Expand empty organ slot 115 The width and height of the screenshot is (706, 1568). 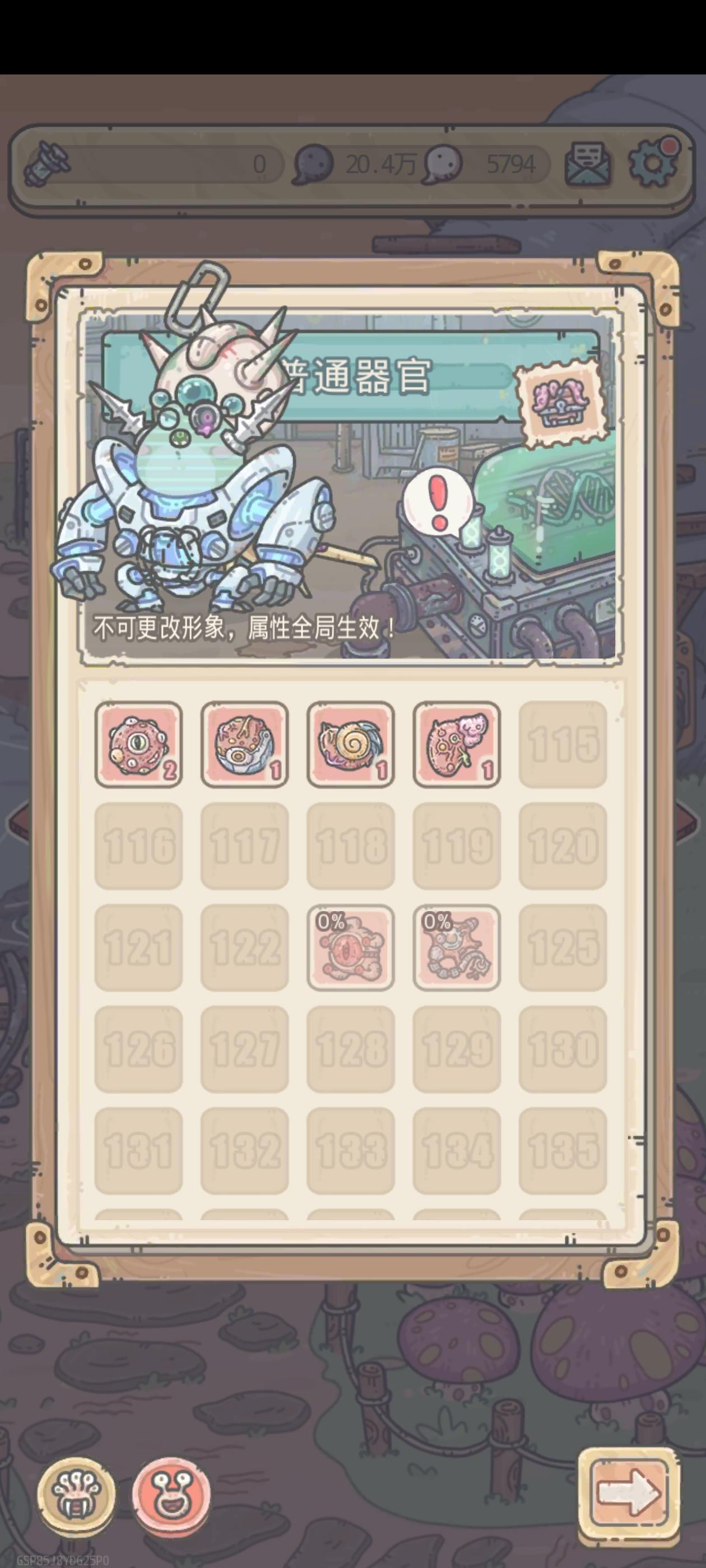pos(561,744)
